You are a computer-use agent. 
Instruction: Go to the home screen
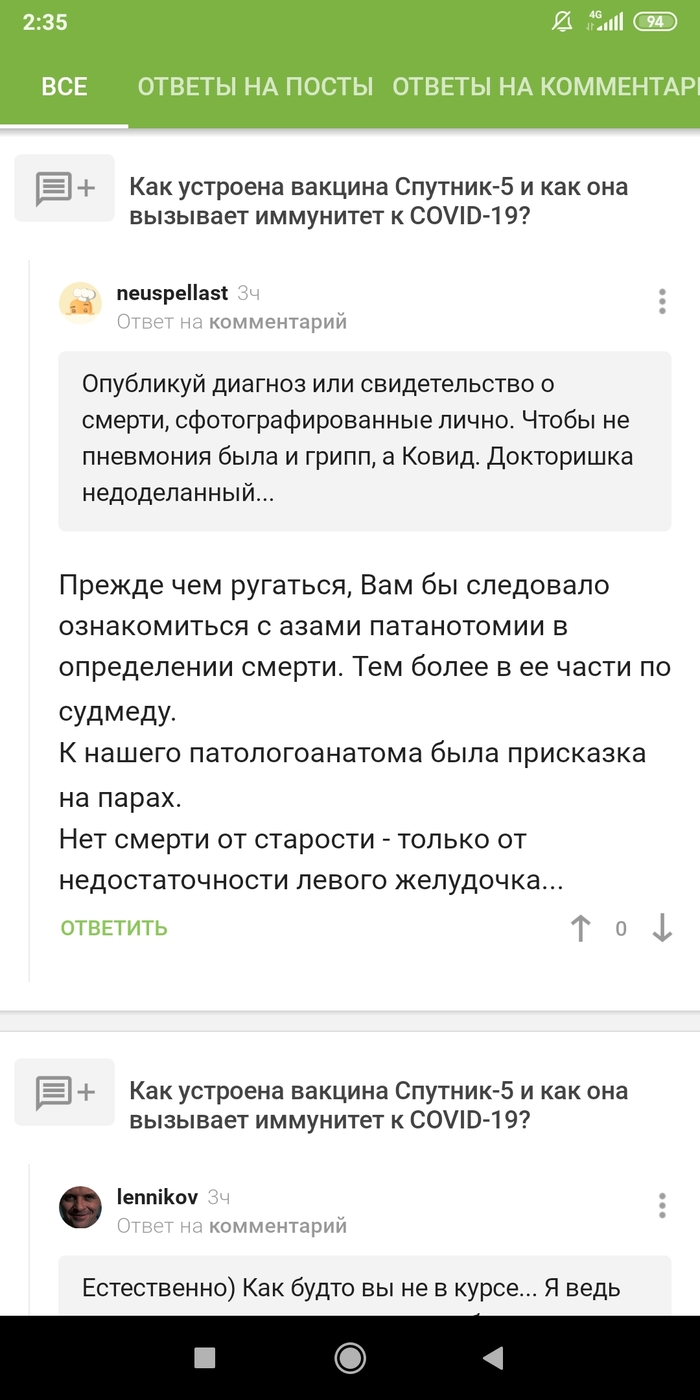[x=350, y=1357]
